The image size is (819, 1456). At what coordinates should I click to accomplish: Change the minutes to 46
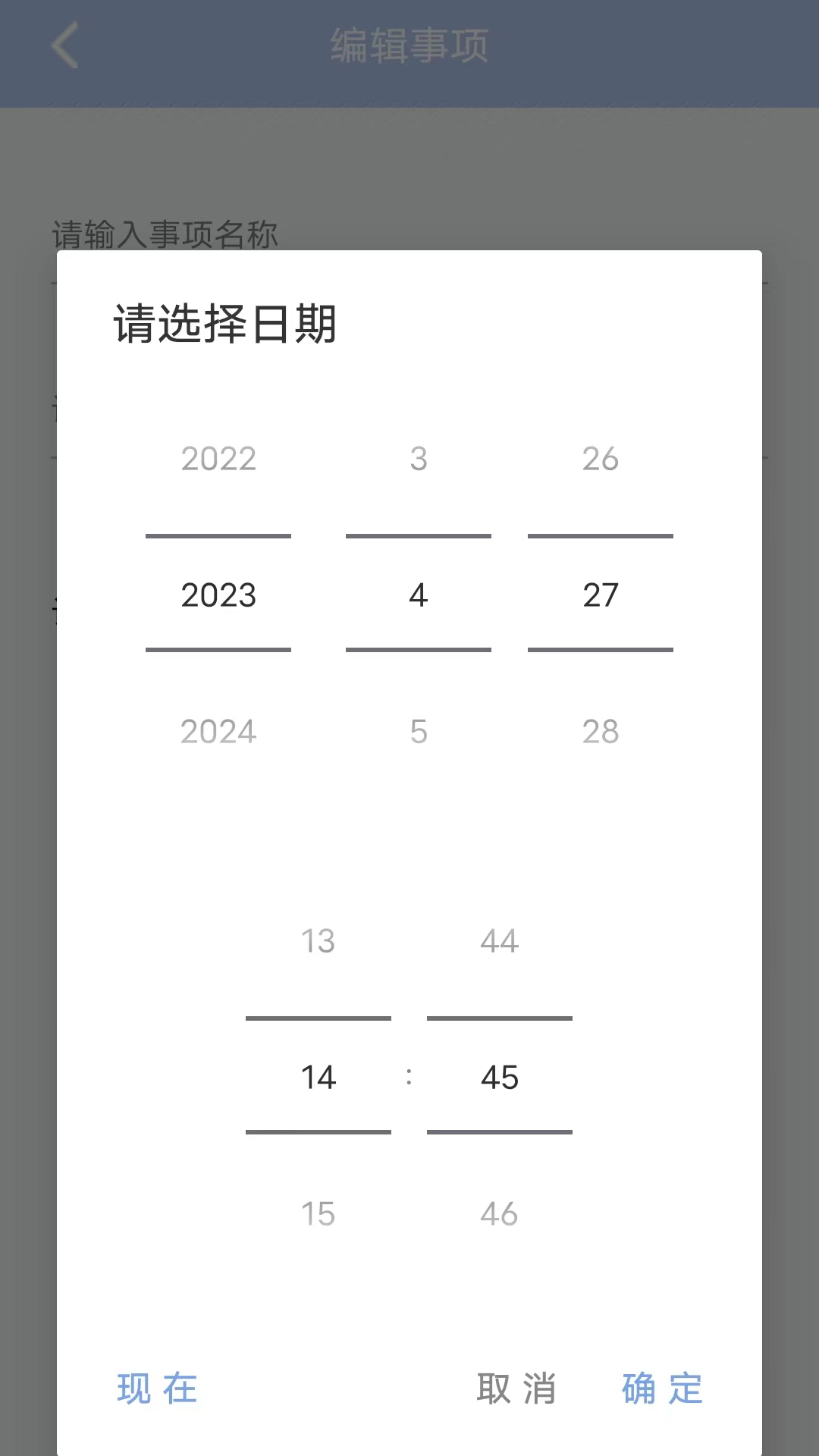click(500, 1214)
